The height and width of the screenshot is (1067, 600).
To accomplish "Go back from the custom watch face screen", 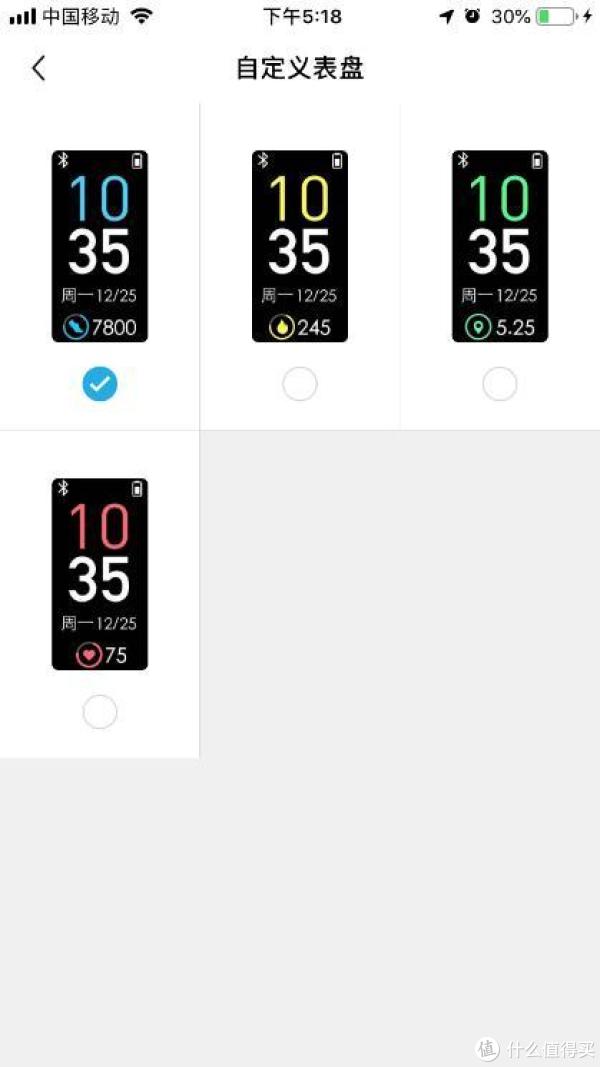I will [x=39, y=68].
